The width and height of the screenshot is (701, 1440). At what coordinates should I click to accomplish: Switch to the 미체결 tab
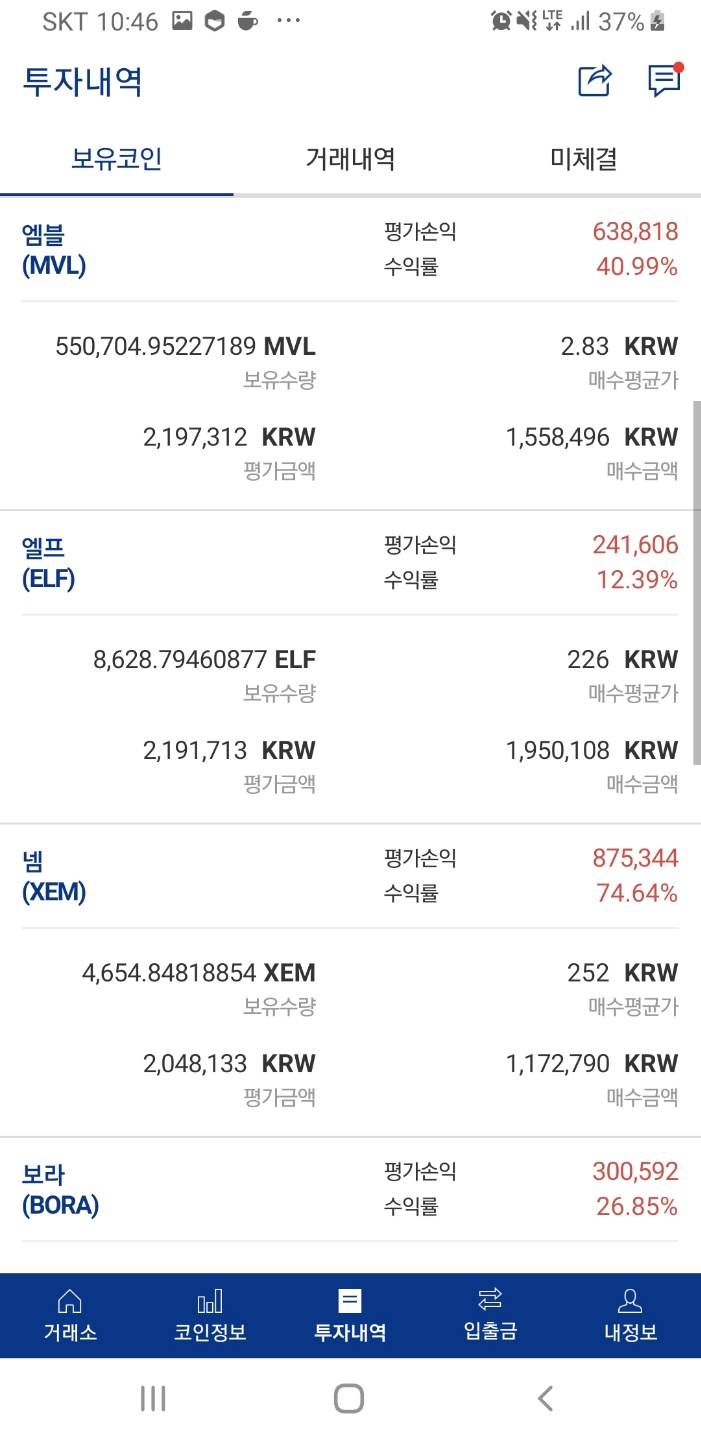(x=584, y=159)
